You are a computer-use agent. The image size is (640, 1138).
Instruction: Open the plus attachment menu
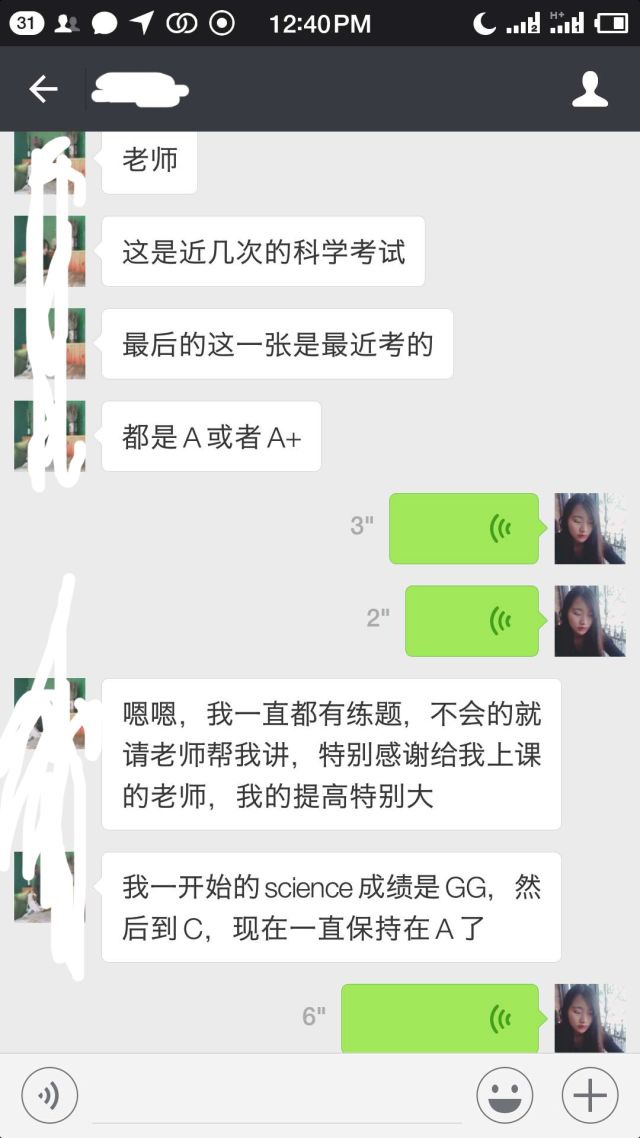pyautogui.click(x=590, y=1096)
